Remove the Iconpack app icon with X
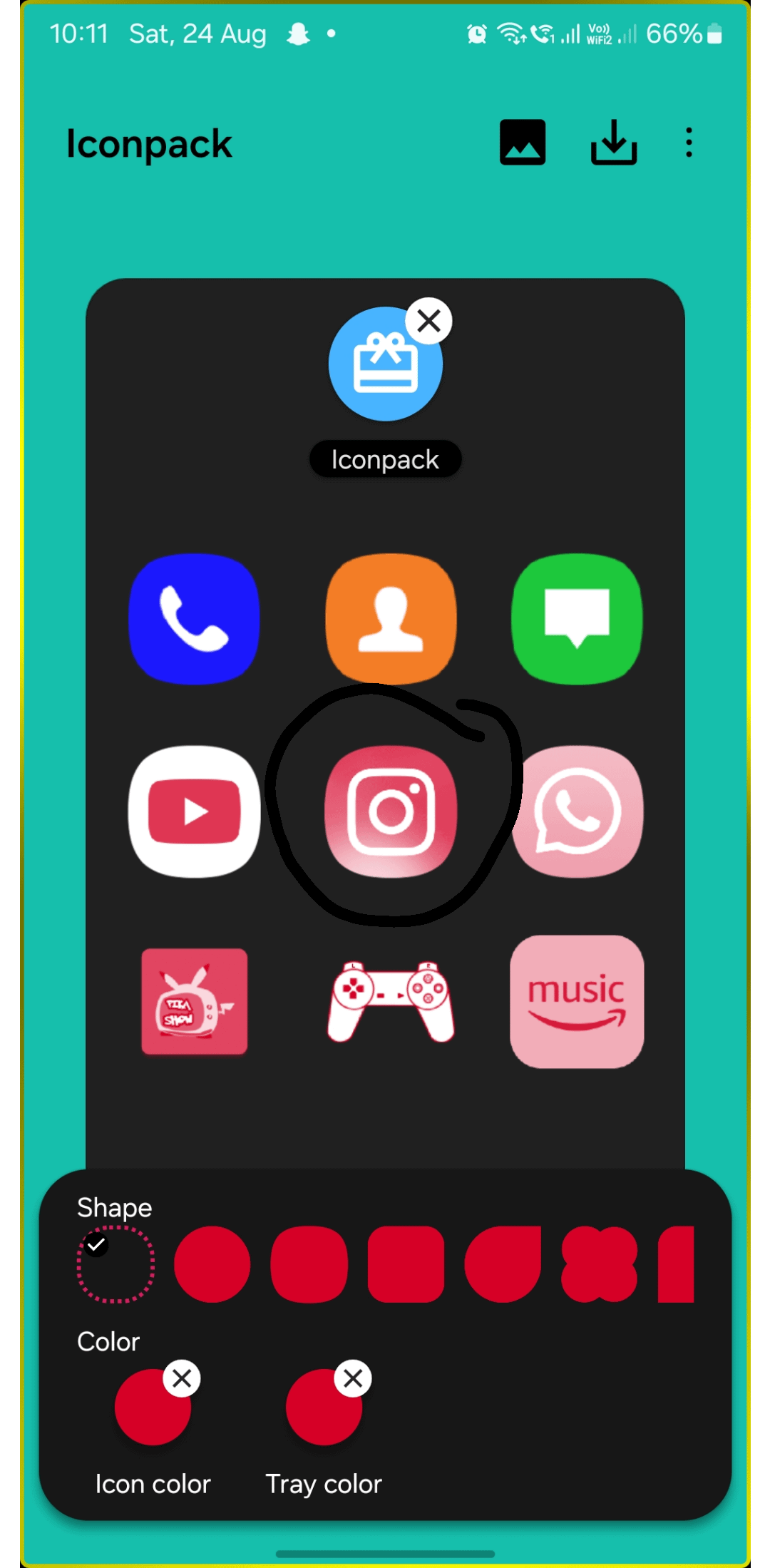This screenshot has height=1568, width=770. click(x=428, y=321)
